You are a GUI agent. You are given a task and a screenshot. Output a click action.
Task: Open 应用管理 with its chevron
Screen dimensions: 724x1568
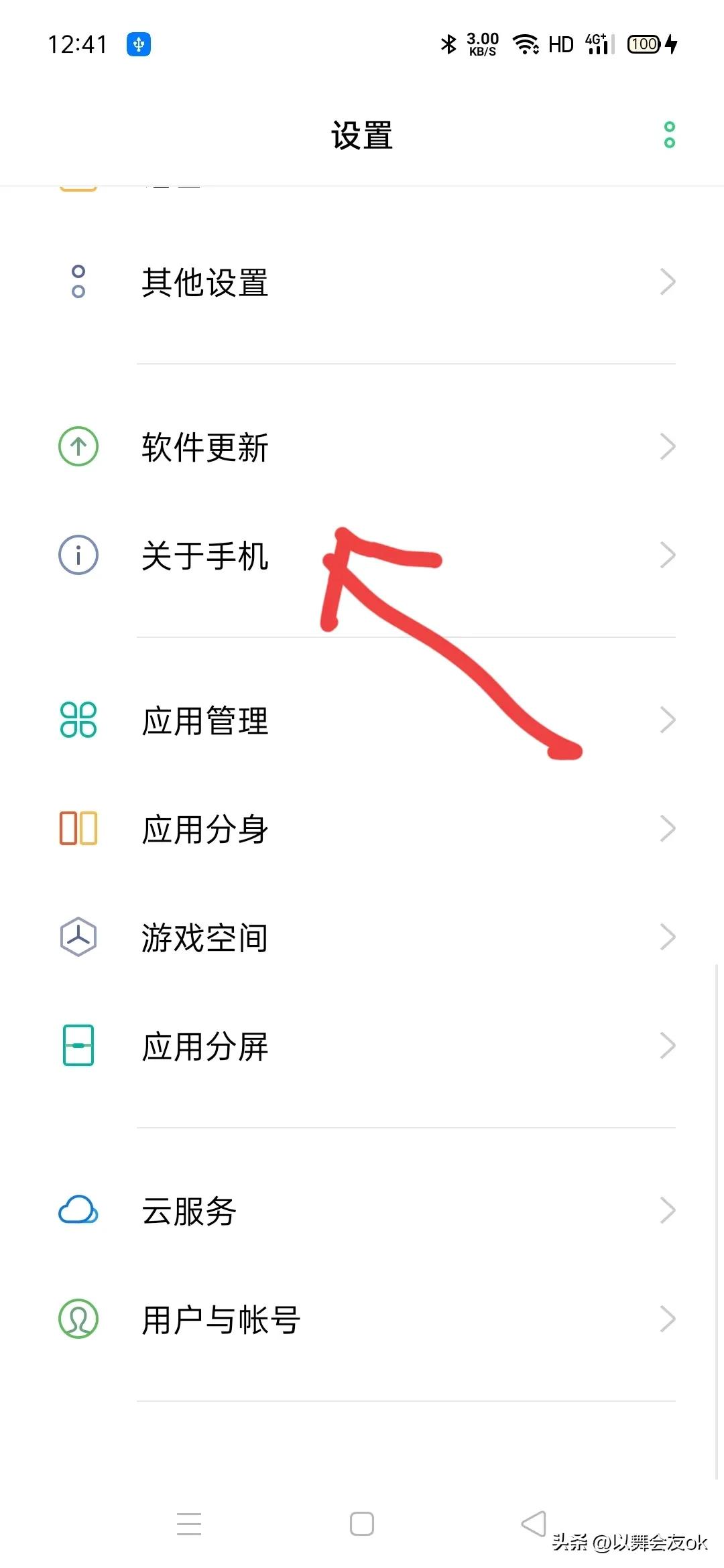click(668, 719)
